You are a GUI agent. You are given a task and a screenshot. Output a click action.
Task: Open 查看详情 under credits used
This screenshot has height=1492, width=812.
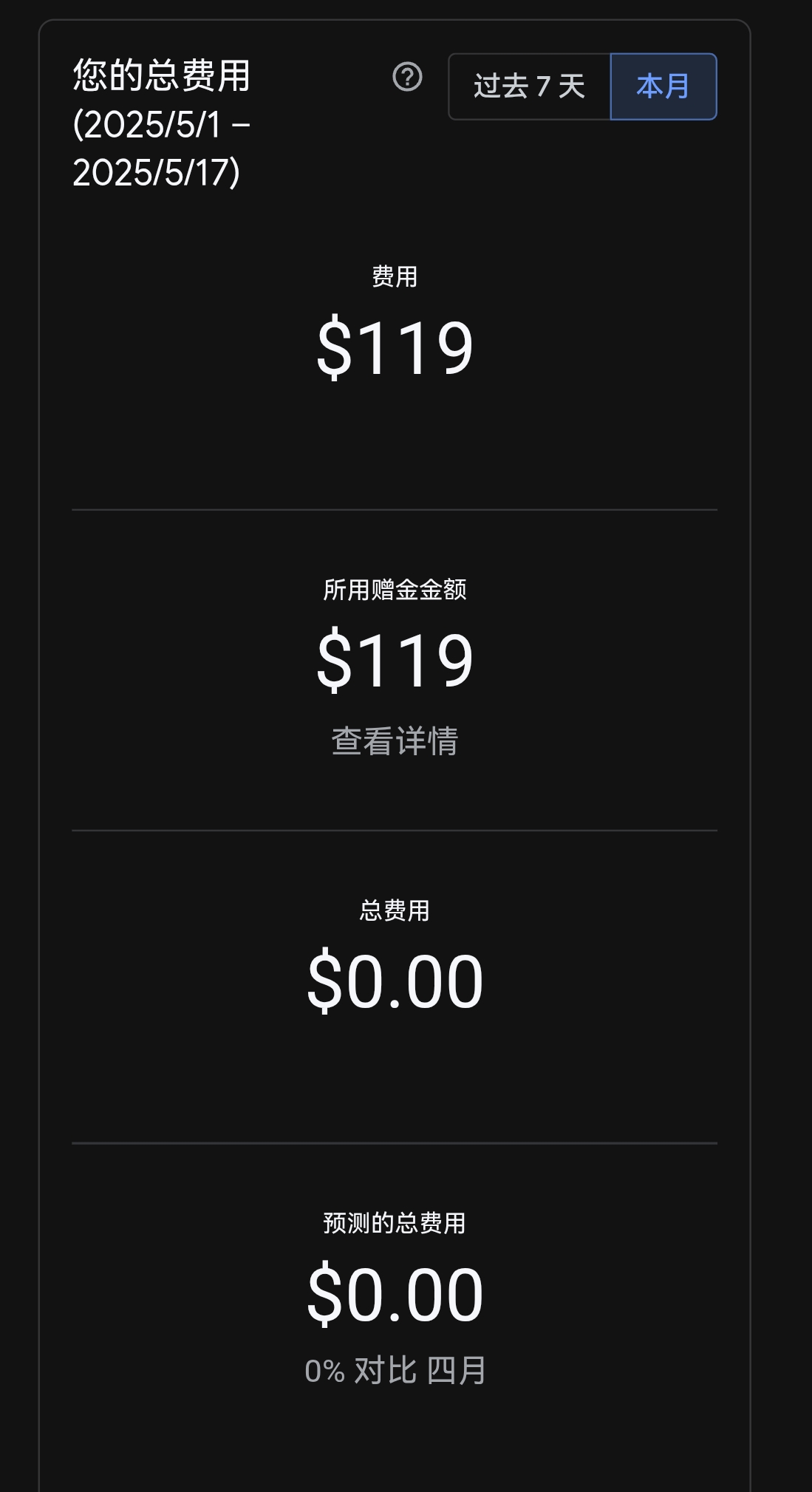[395, 741]
